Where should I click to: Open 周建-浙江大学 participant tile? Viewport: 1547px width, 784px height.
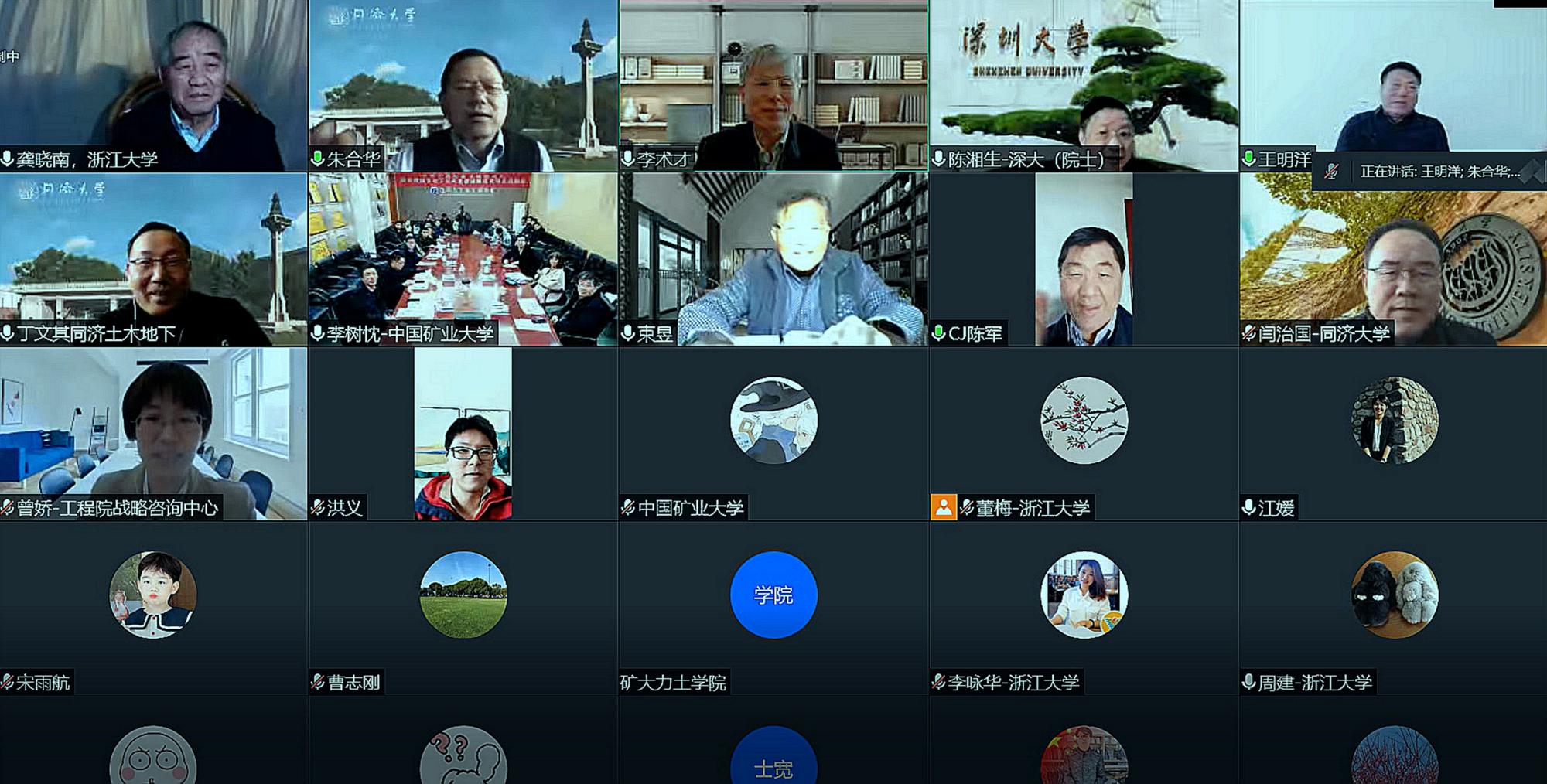(x=1392, y=607)
